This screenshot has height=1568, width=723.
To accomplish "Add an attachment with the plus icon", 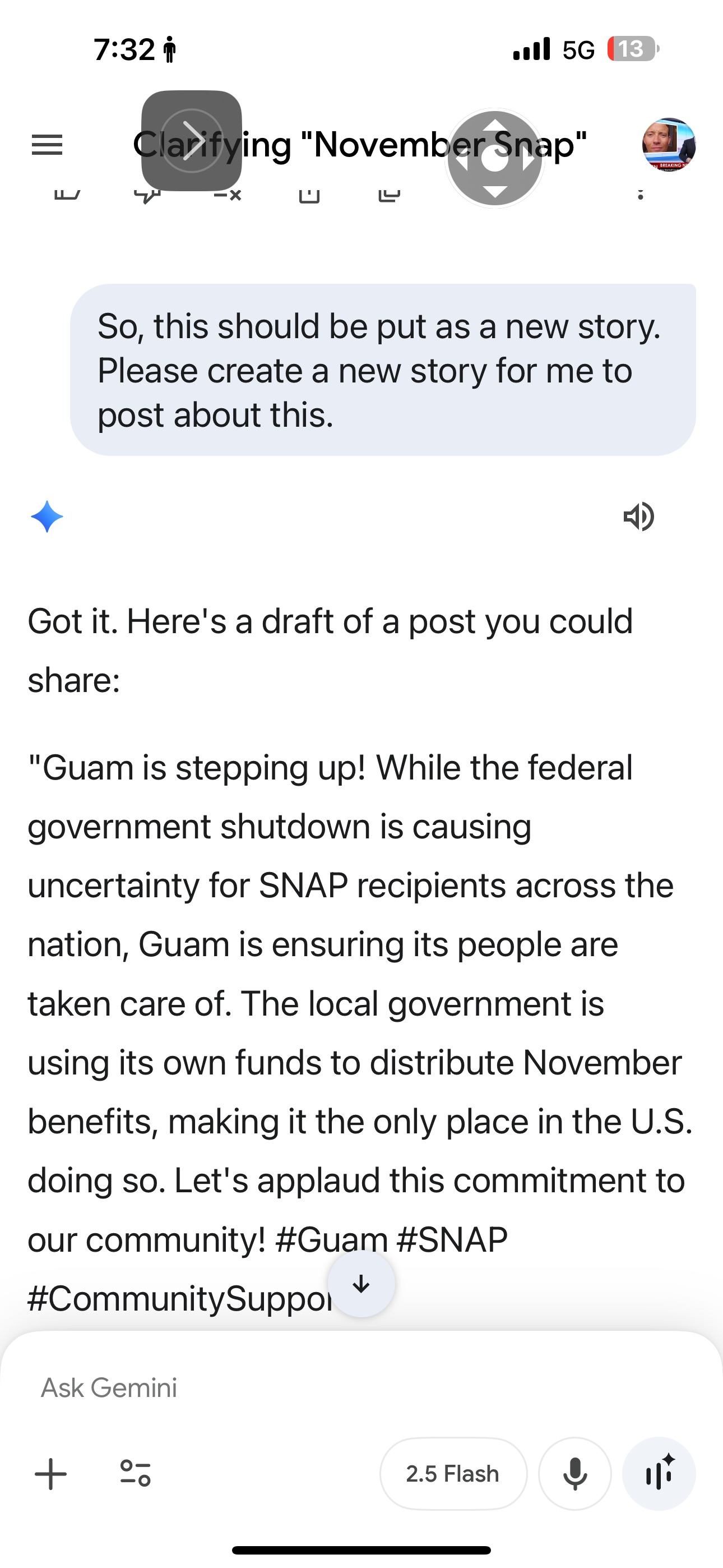I will tap(50, 1474).
